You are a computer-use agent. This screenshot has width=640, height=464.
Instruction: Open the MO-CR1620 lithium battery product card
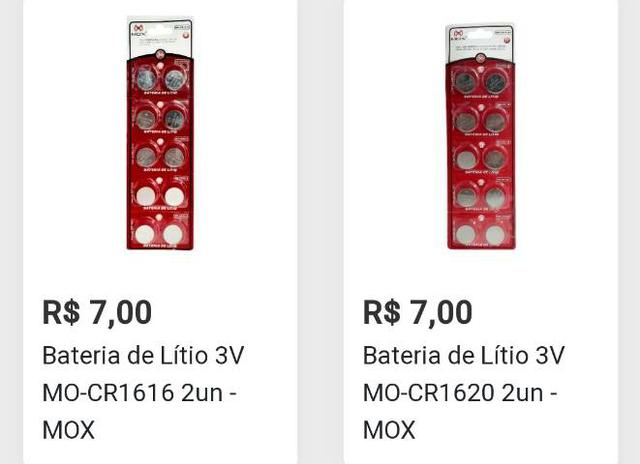click(480, 135)
